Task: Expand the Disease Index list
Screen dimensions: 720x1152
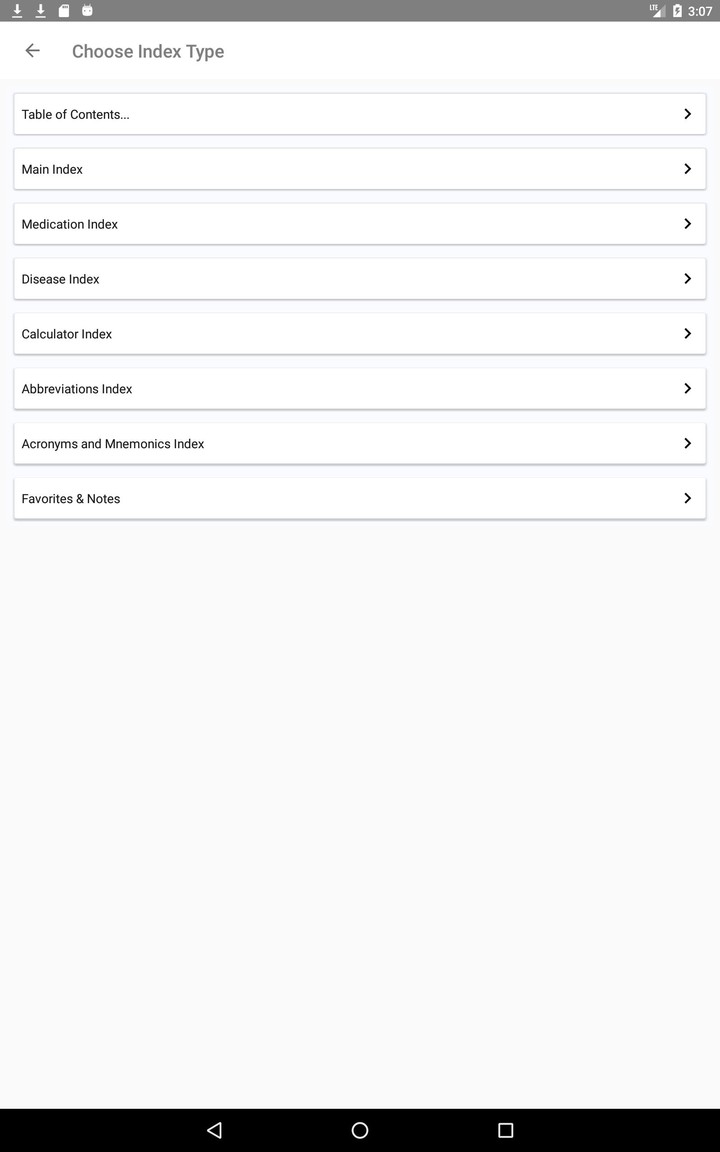Action: coord(360,278)
